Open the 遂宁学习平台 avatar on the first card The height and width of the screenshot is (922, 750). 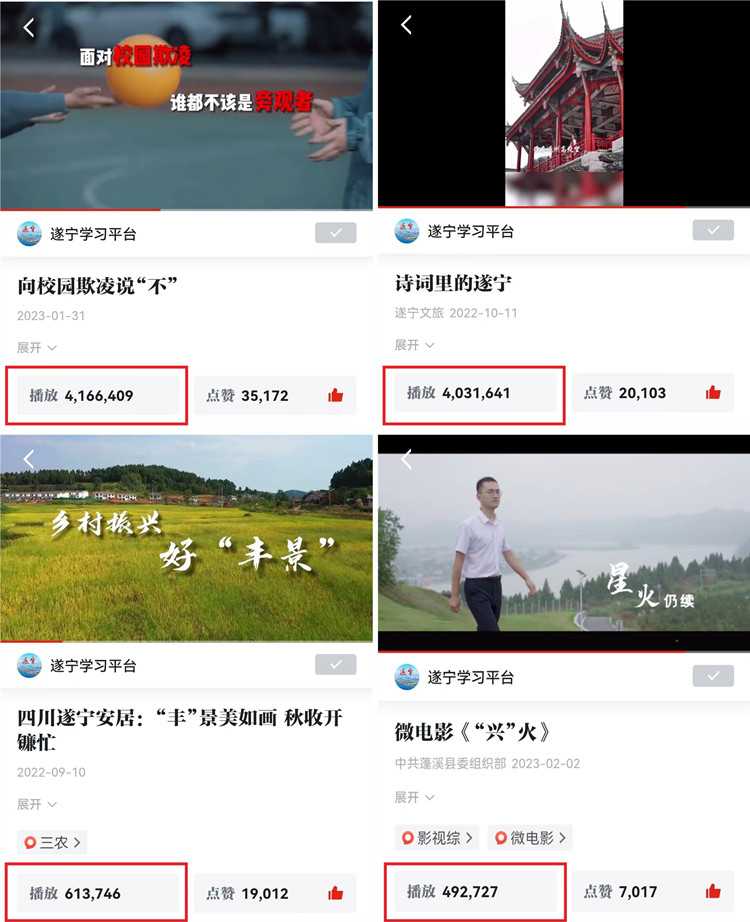[26, 232]
